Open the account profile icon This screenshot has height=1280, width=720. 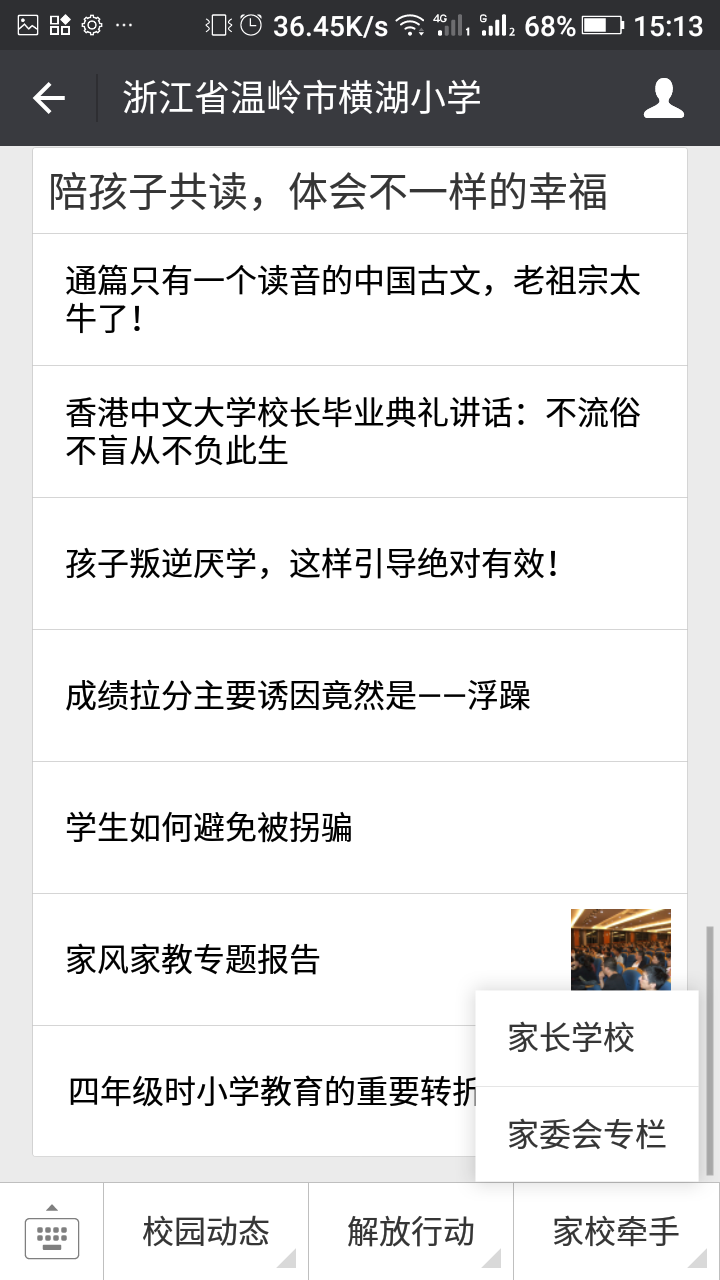click(663, 98)
